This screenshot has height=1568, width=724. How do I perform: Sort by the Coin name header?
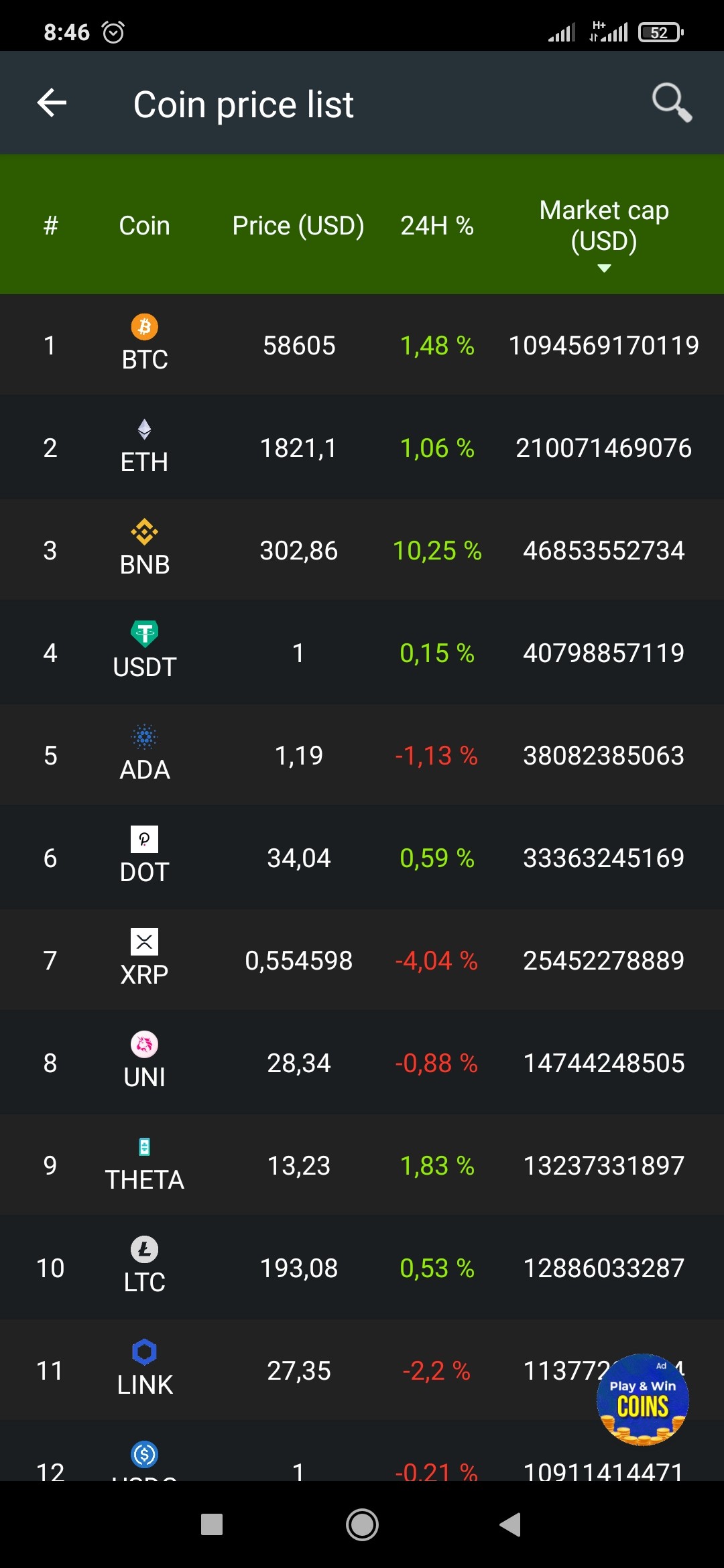point(145,226)
